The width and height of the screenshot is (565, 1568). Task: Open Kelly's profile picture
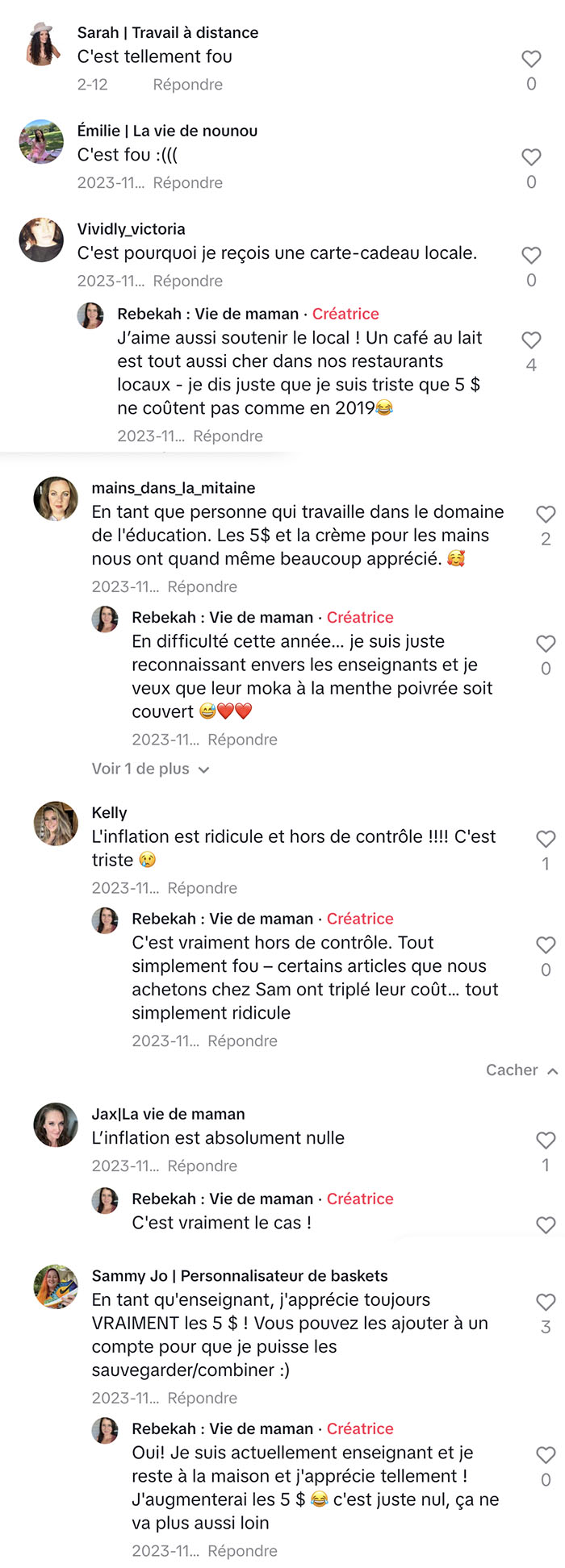click(56, 824)
